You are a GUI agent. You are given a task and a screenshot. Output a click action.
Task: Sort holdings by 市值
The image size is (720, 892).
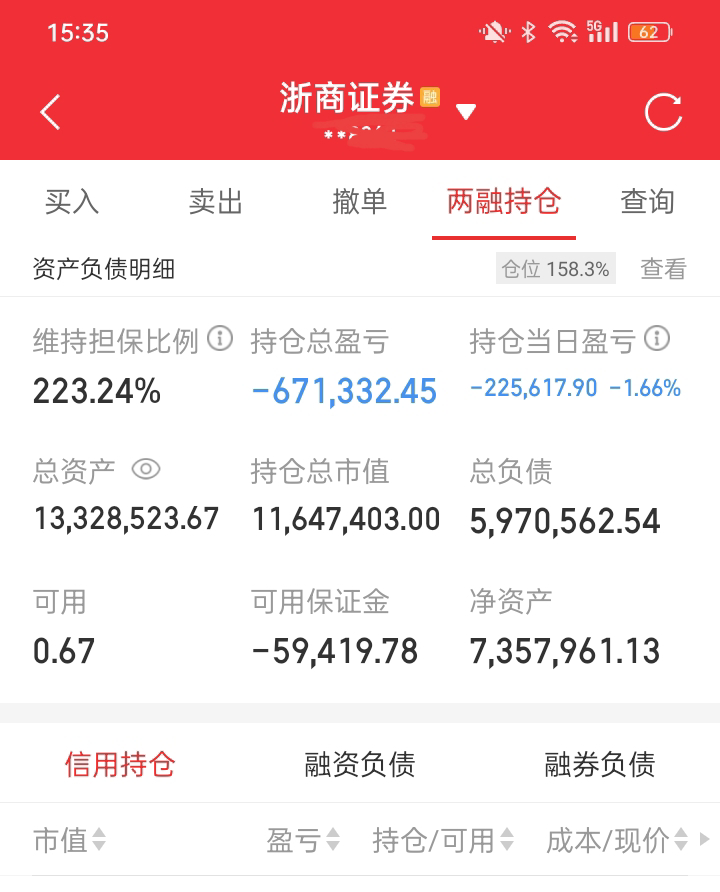[70, 841]
